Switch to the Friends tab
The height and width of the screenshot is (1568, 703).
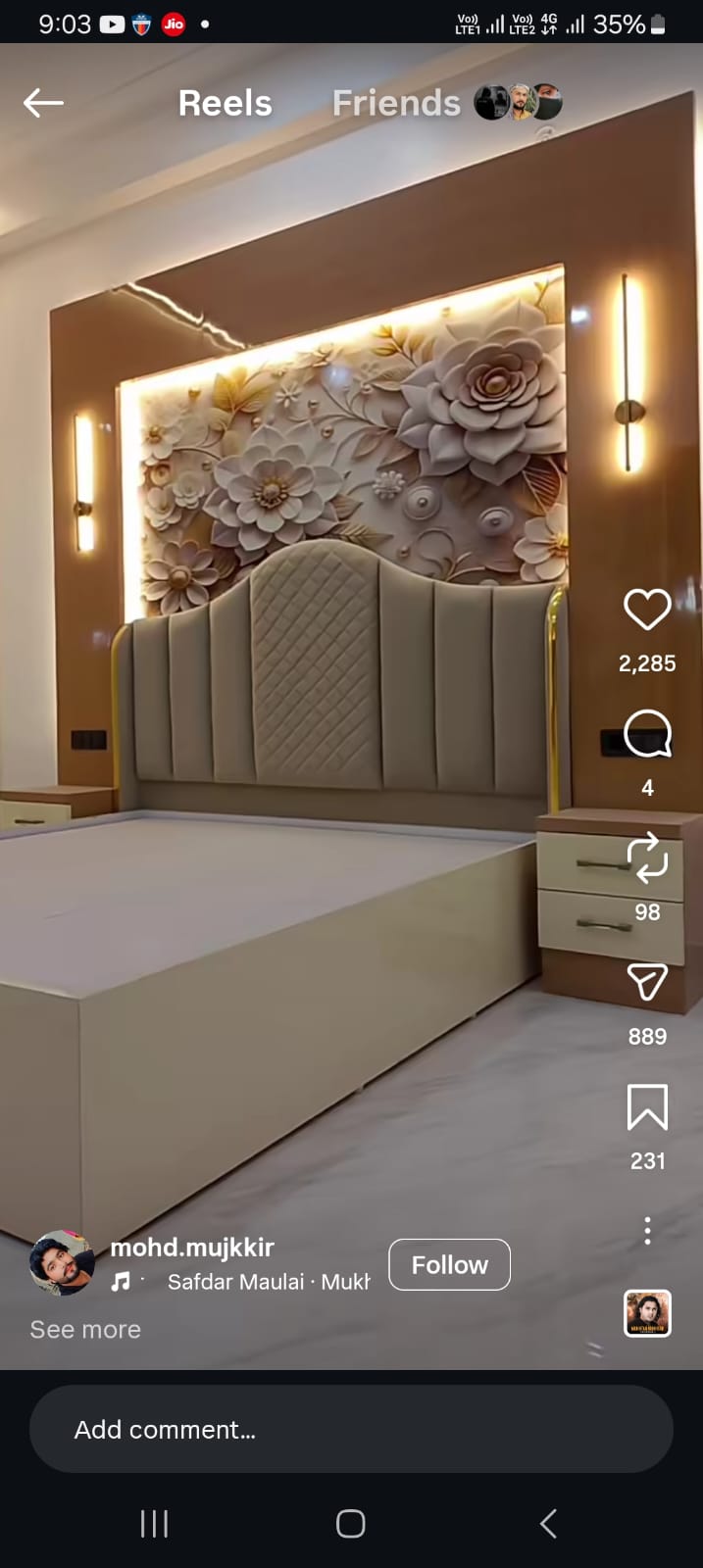(396, 103)
